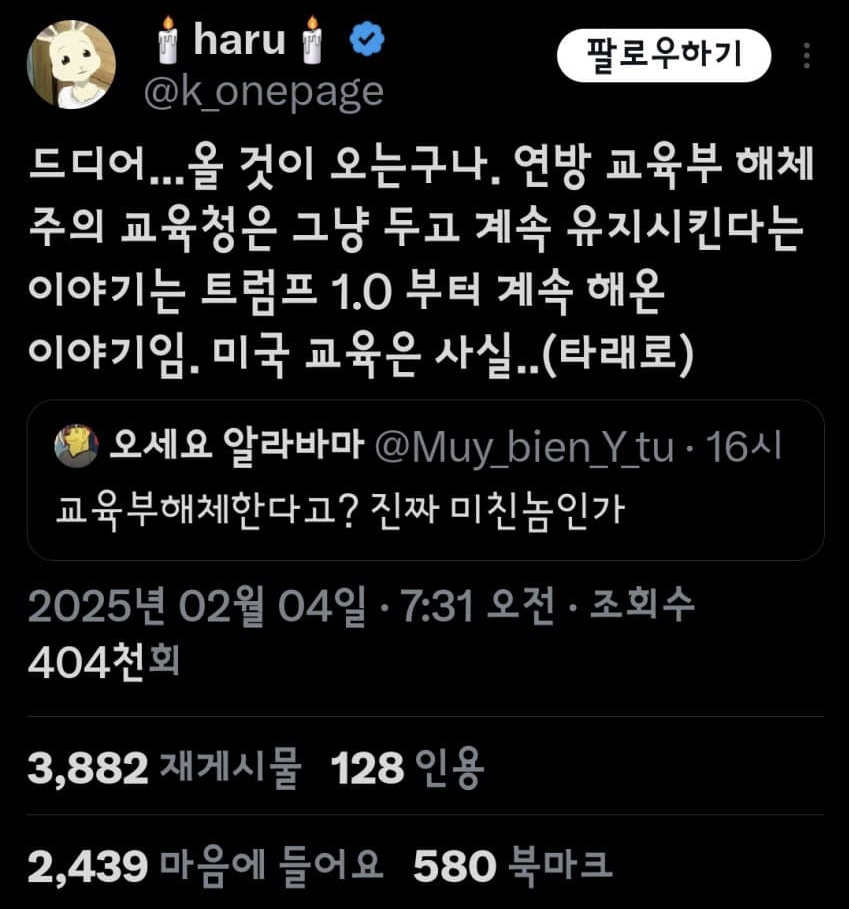View the 3,882 재게시물 reposts list

point(164,768)
